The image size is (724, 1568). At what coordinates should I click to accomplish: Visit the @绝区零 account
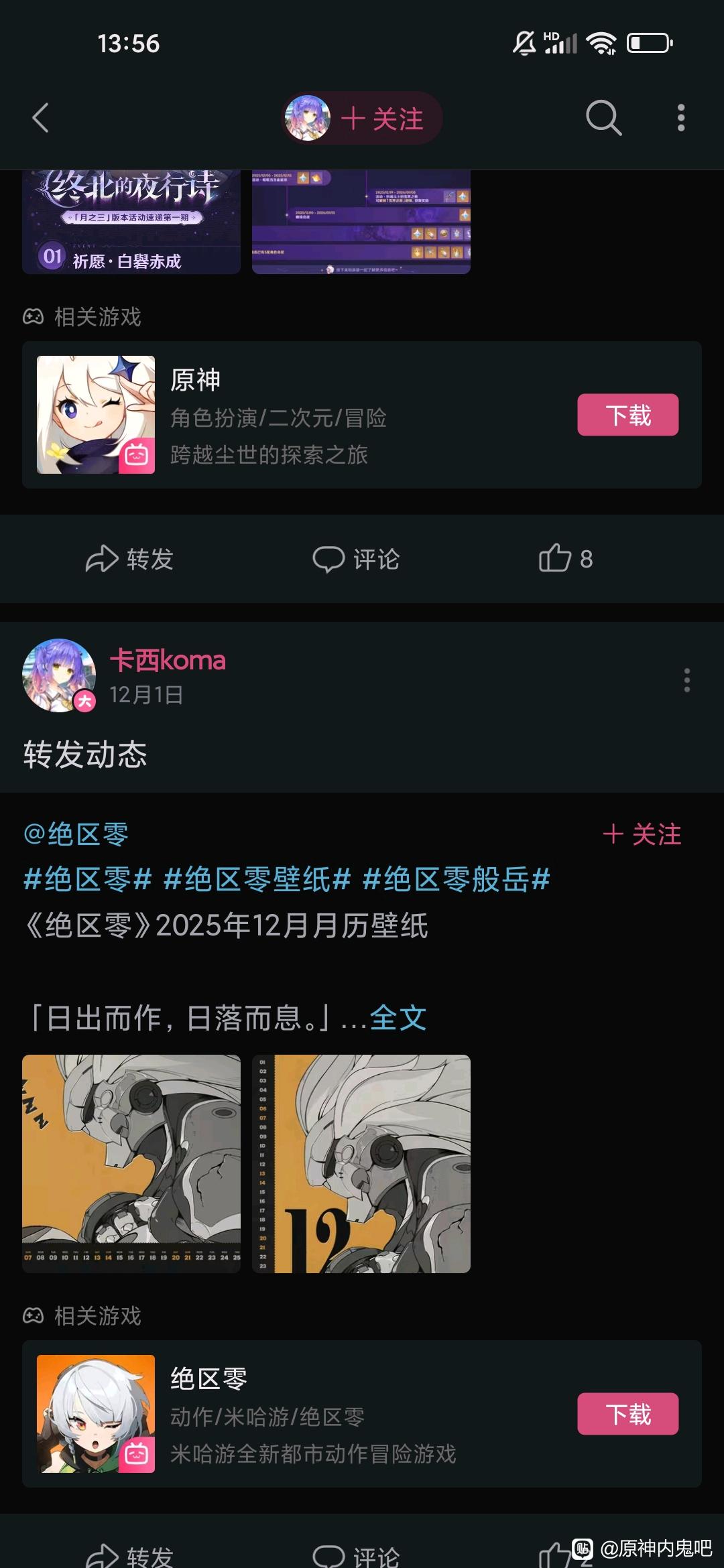pos(76,834)
